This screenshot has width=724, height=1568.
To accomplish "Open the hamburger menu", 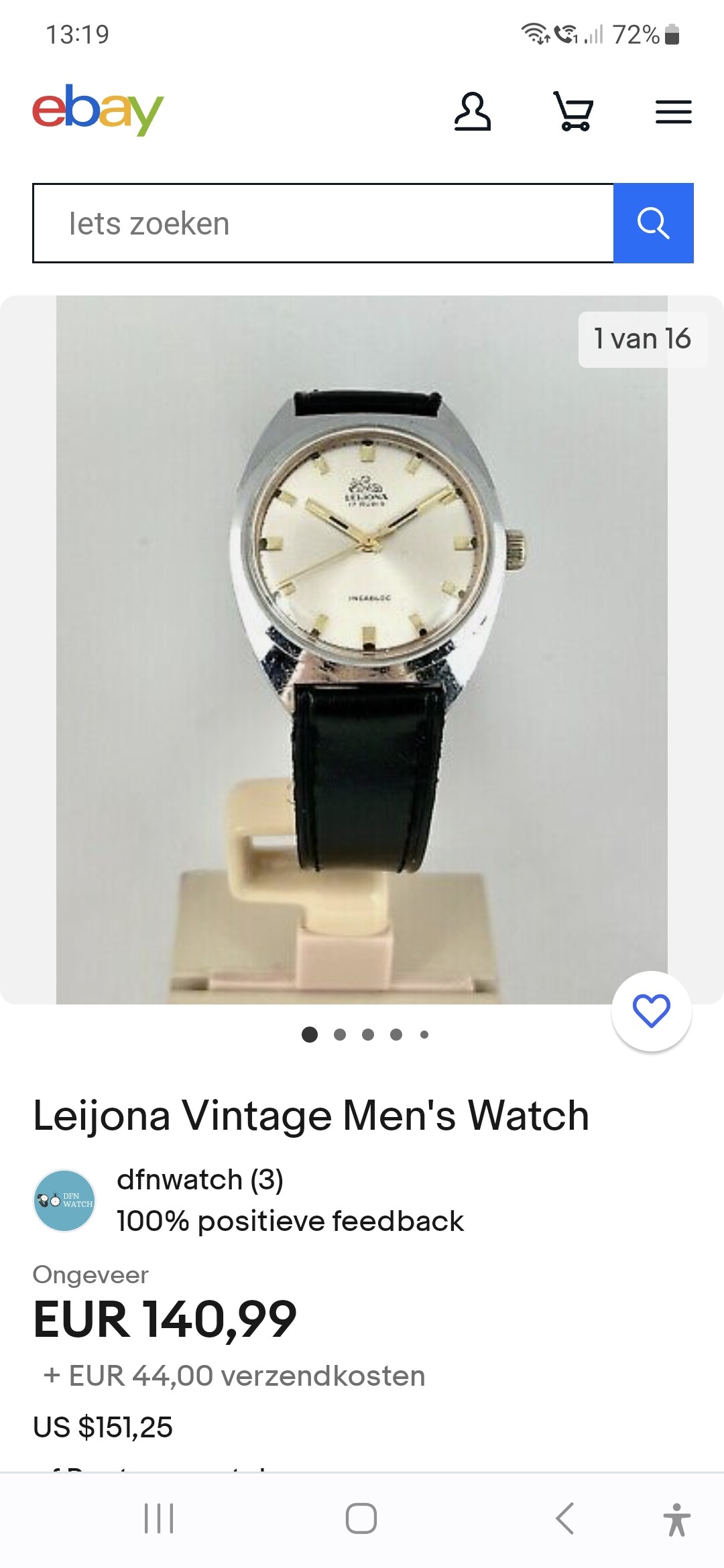I will (x=674, y=112).
